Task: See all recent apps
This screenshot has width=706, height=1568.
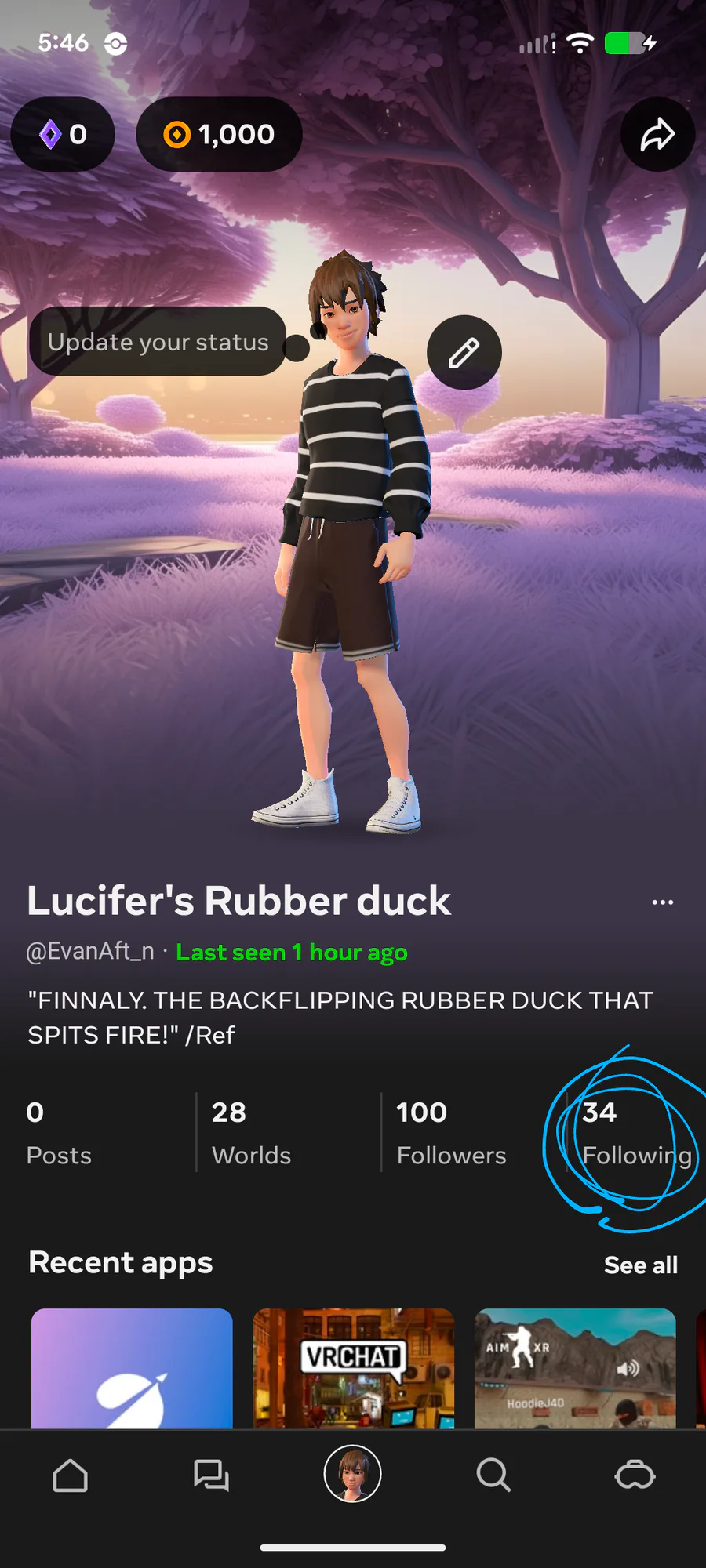Action: tap(640, 1265)
